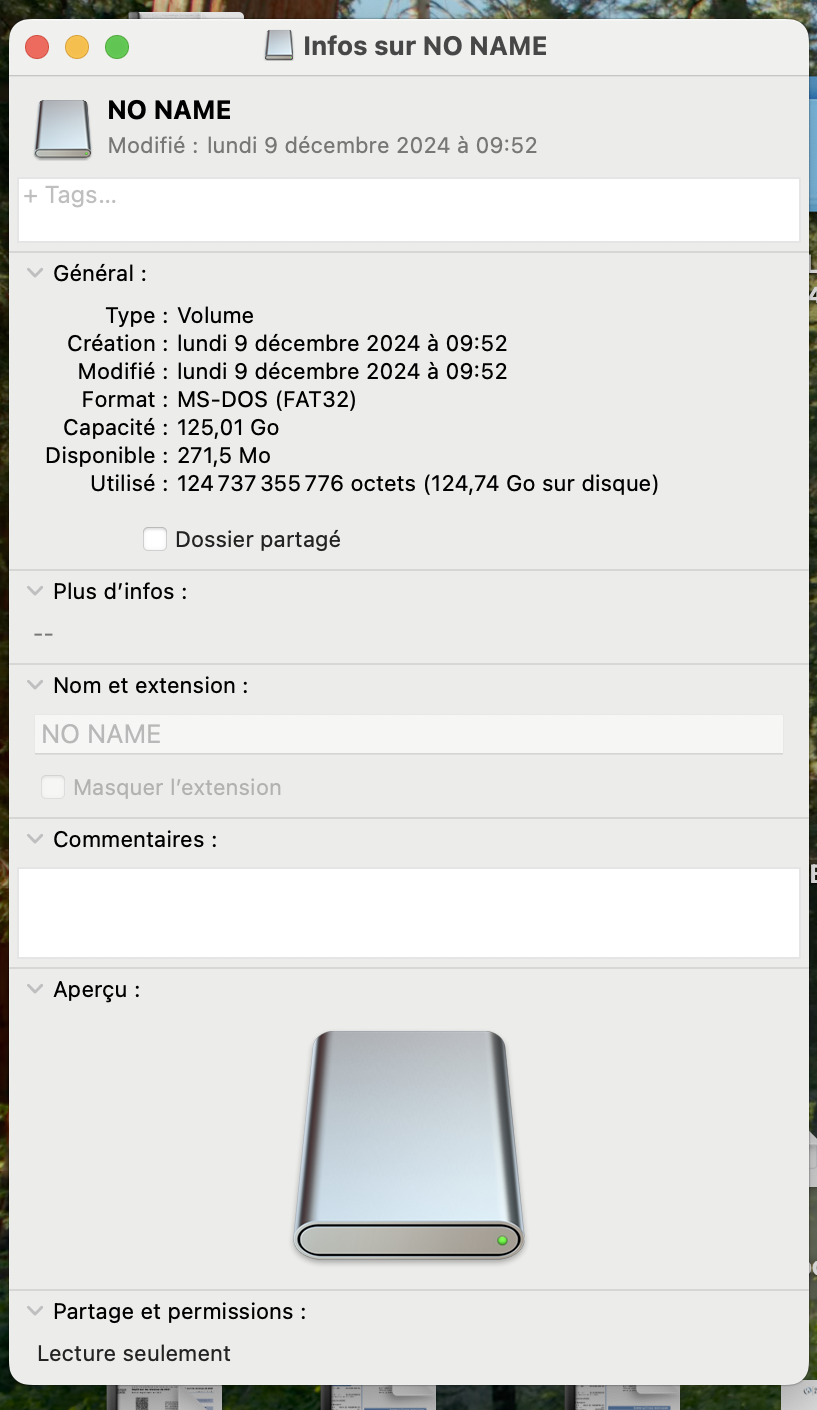Check the Dossier partagé checkbox

tap(155, 539)
